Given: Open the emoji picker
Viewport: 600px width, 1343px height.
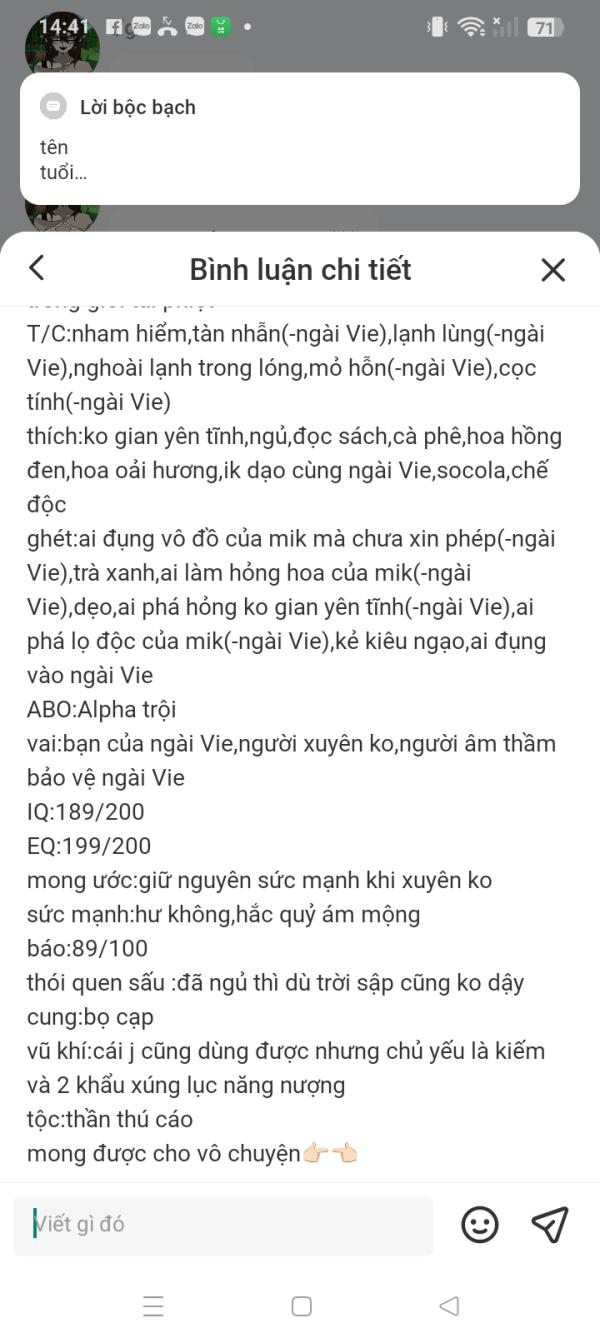Looking at the screenshot, I should [x=480, y=1224].
